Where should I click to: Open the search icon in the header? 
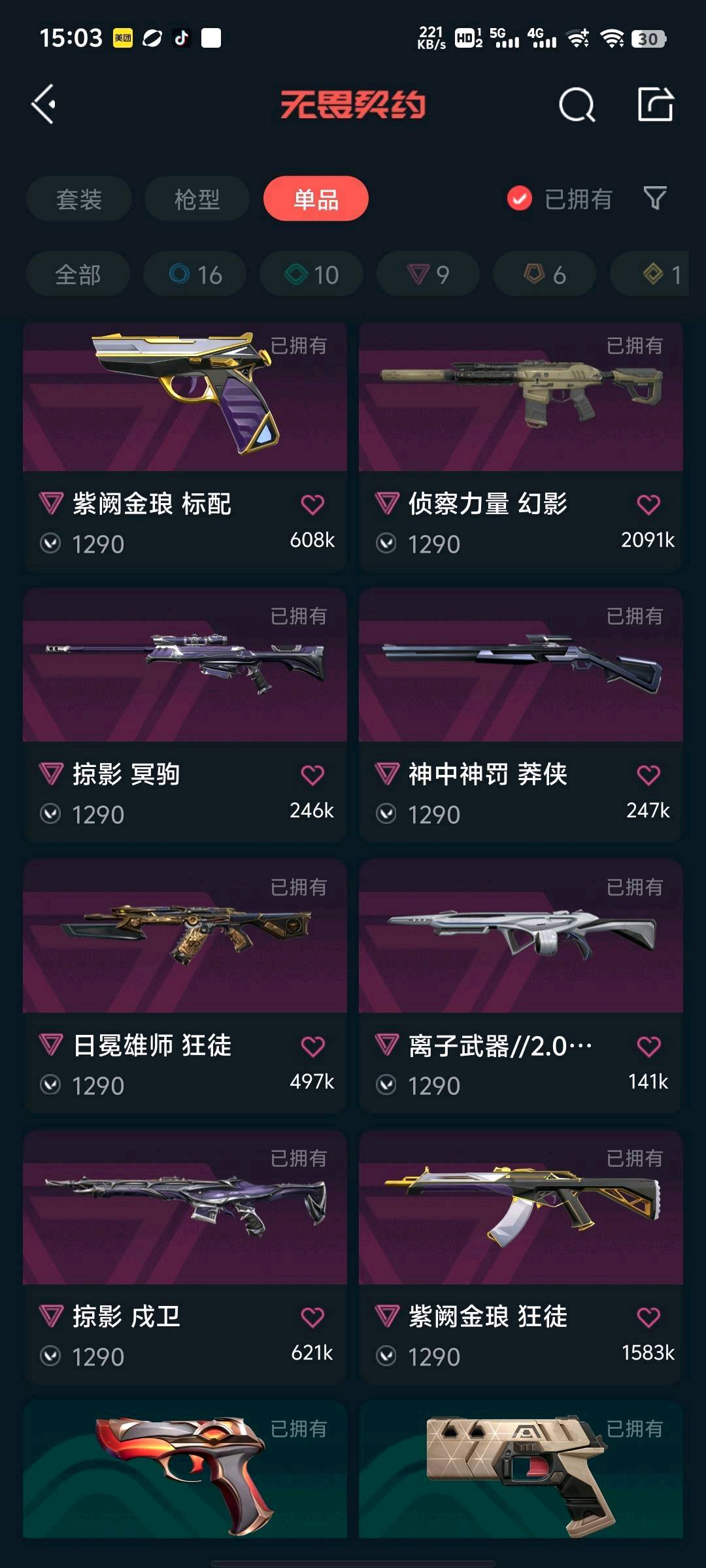(x=577, y=105)
